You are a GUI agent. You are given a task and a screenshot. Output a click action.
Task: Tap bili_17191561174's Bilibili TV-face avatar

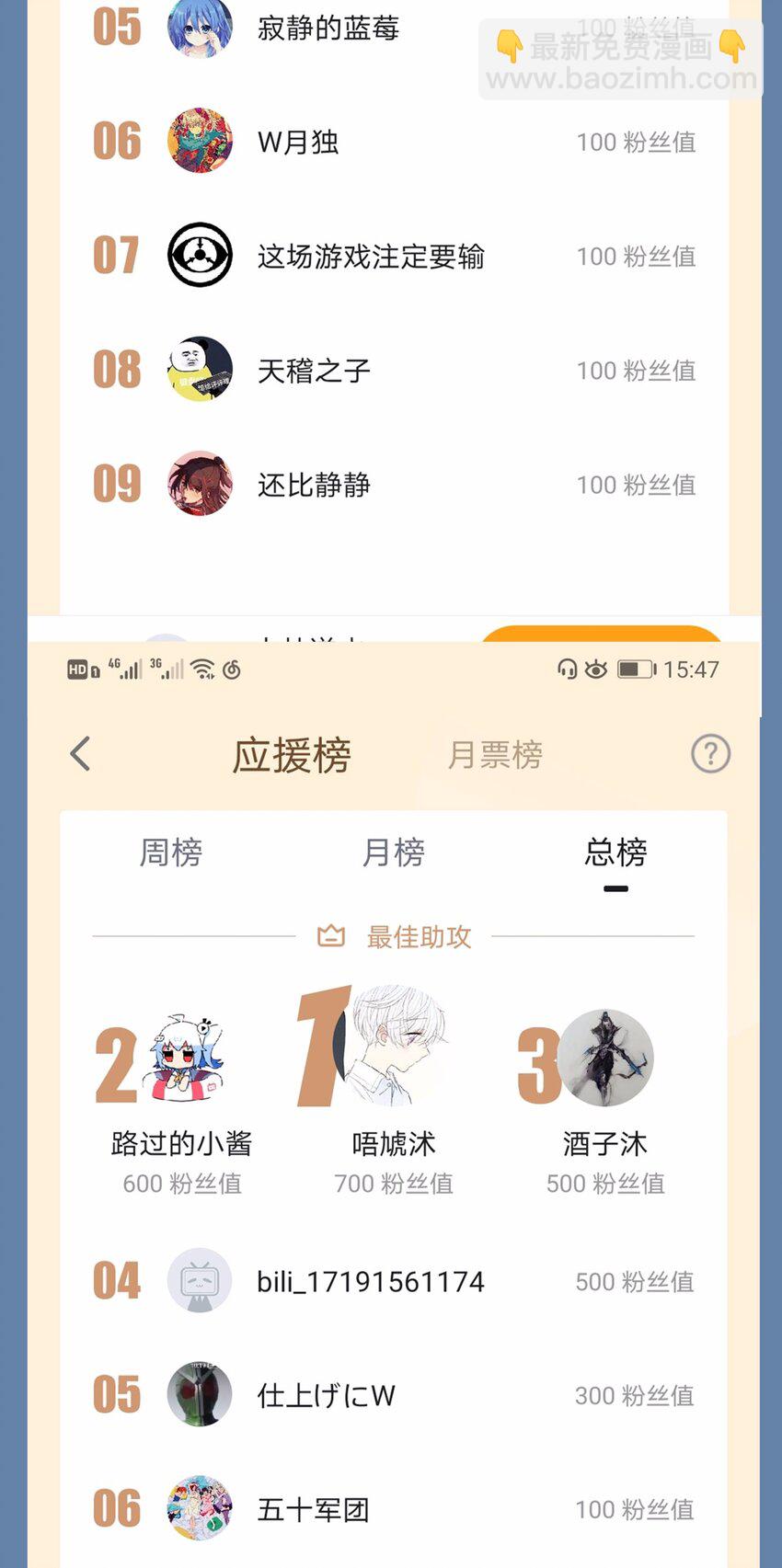(200, 1280)
